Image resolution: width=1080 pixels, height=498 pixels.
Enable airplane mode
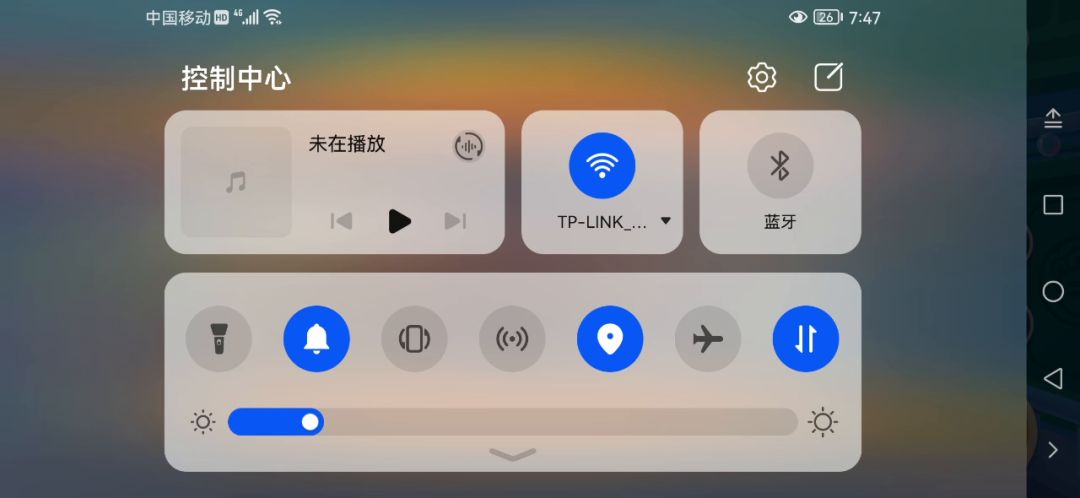click(x=708, y=339)
